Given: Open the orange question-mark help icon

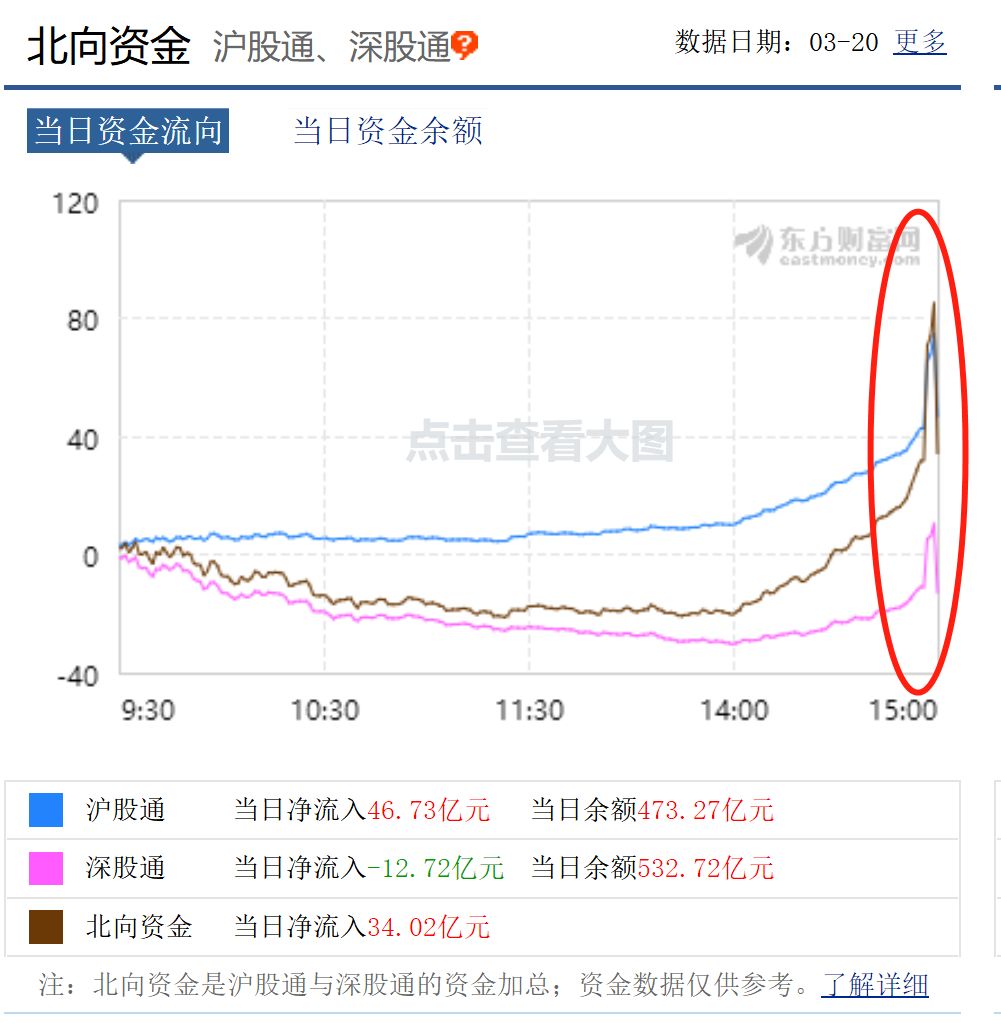Looking at the screenshot, I should point(465,45).
